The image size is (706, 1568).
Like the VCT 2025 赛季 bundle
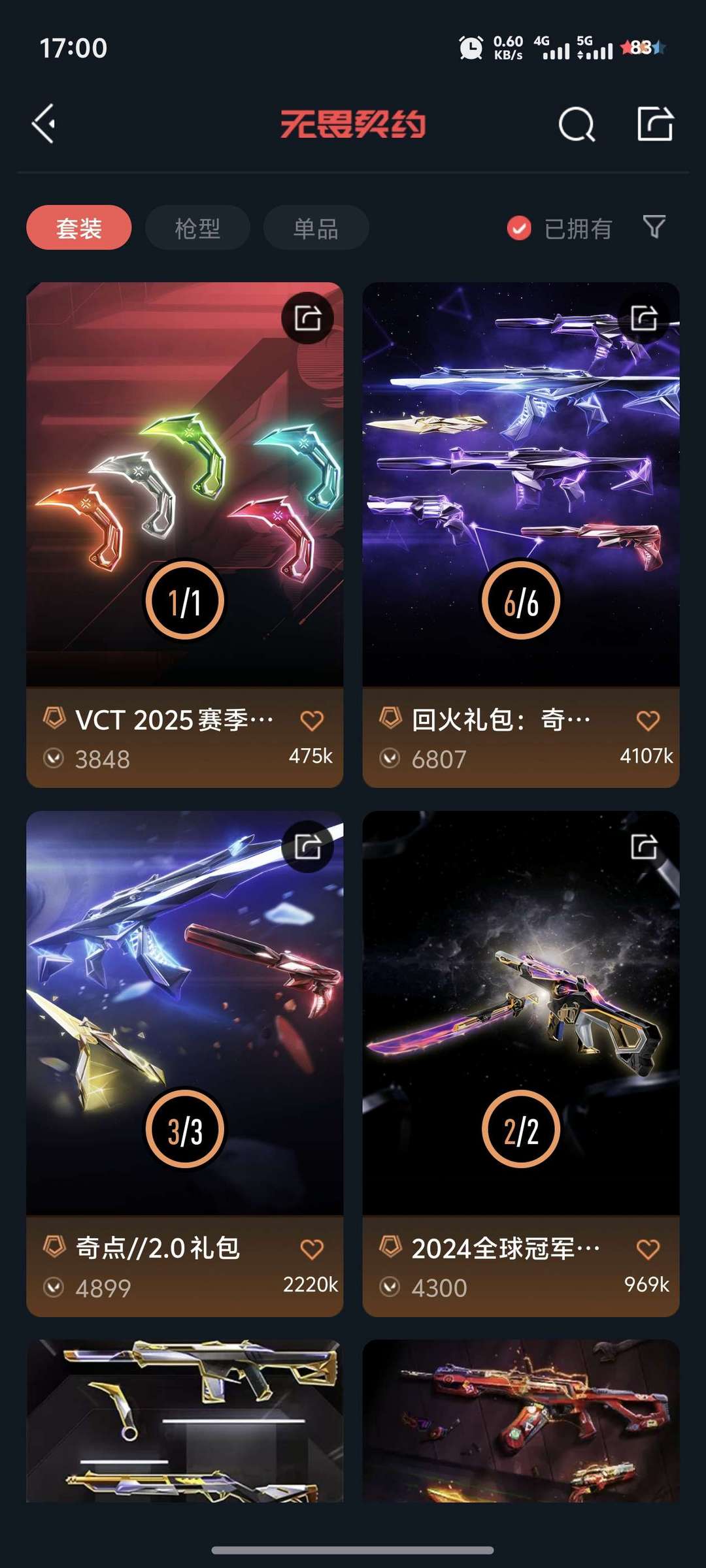coord(312,721)
